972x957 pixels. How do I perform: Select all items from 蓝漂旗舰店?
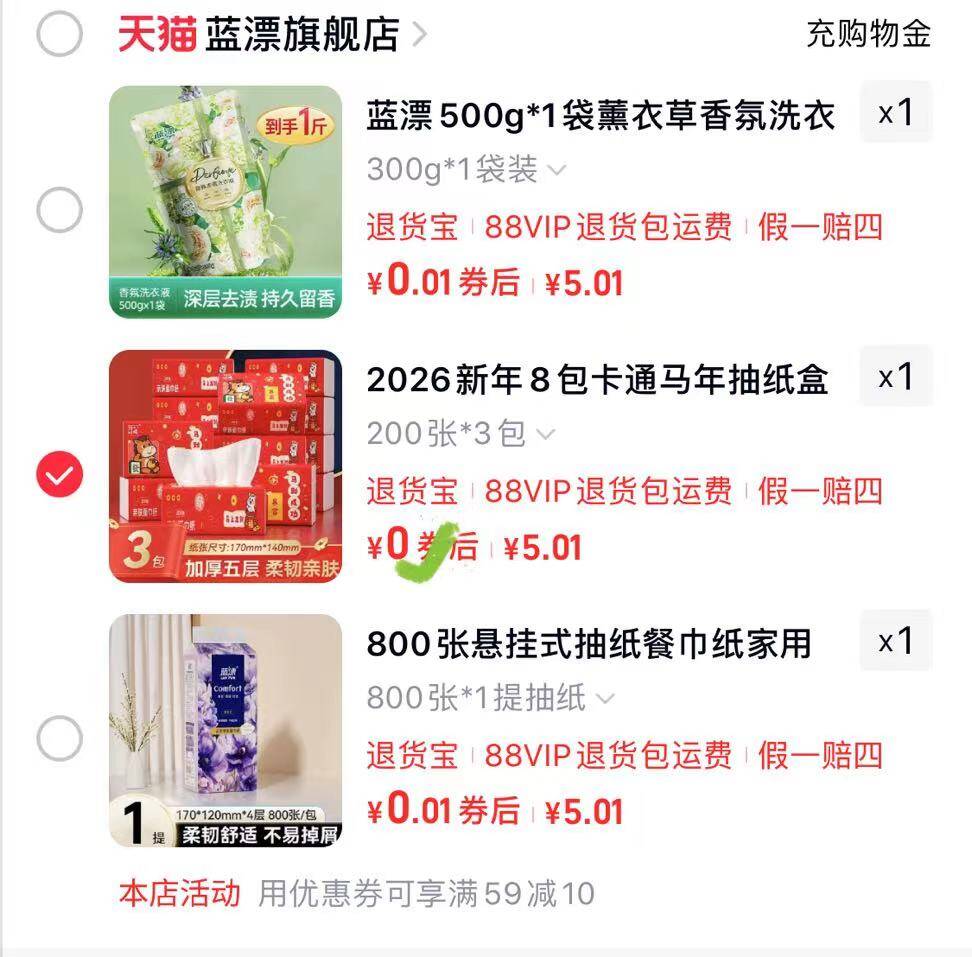[59, 36]
